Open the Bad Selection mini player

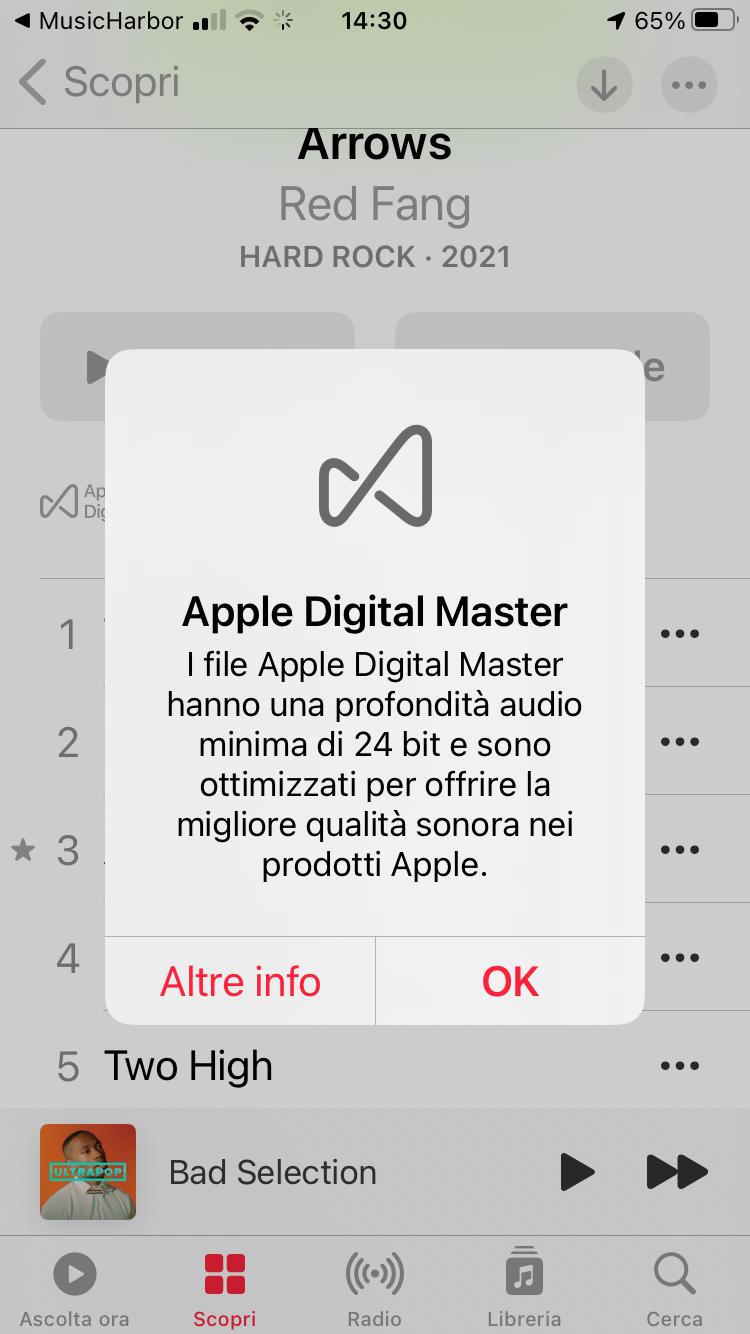[x=272, y=1172]
